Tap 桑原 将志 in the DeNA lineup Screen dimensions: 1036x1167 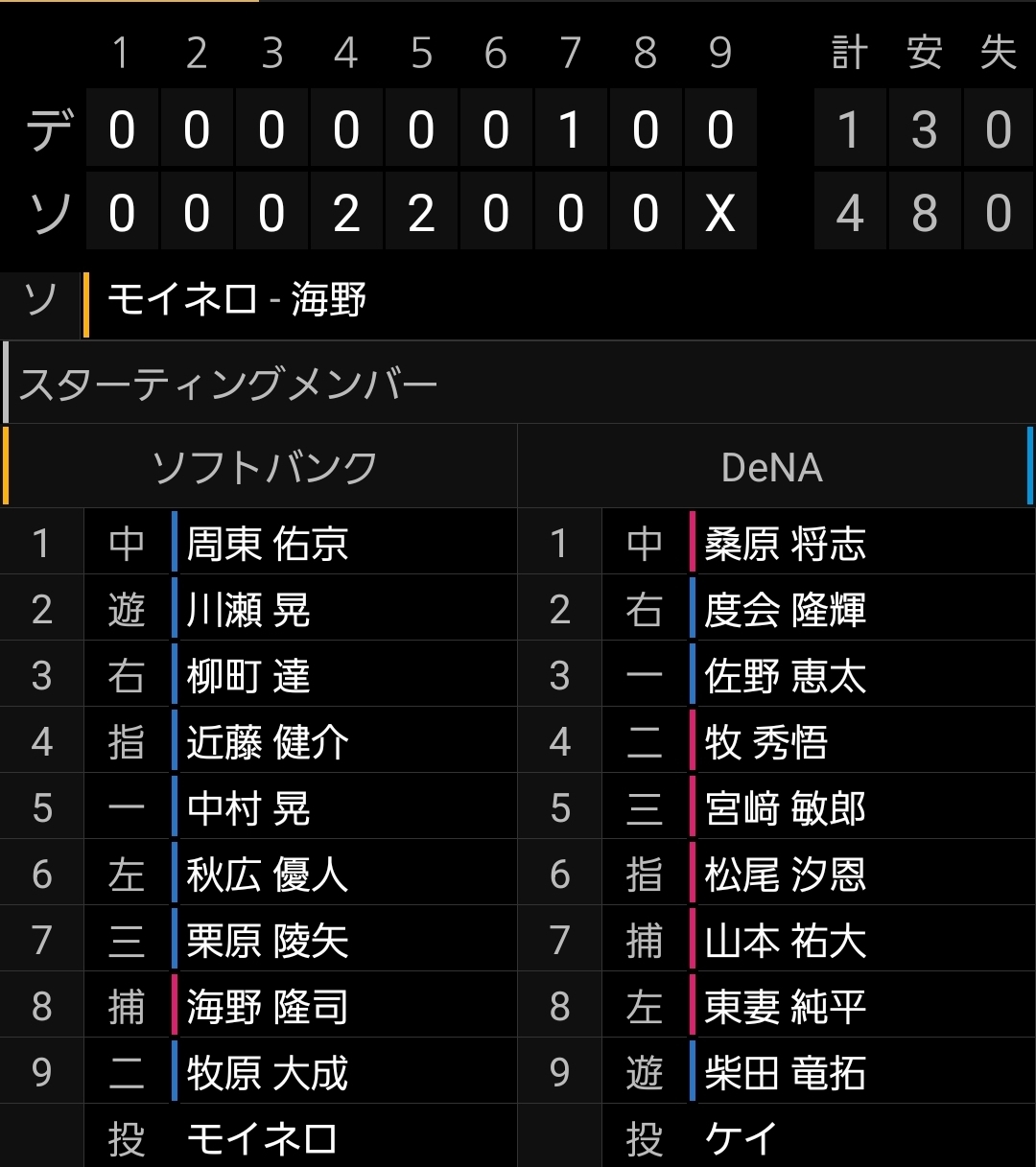785,544
